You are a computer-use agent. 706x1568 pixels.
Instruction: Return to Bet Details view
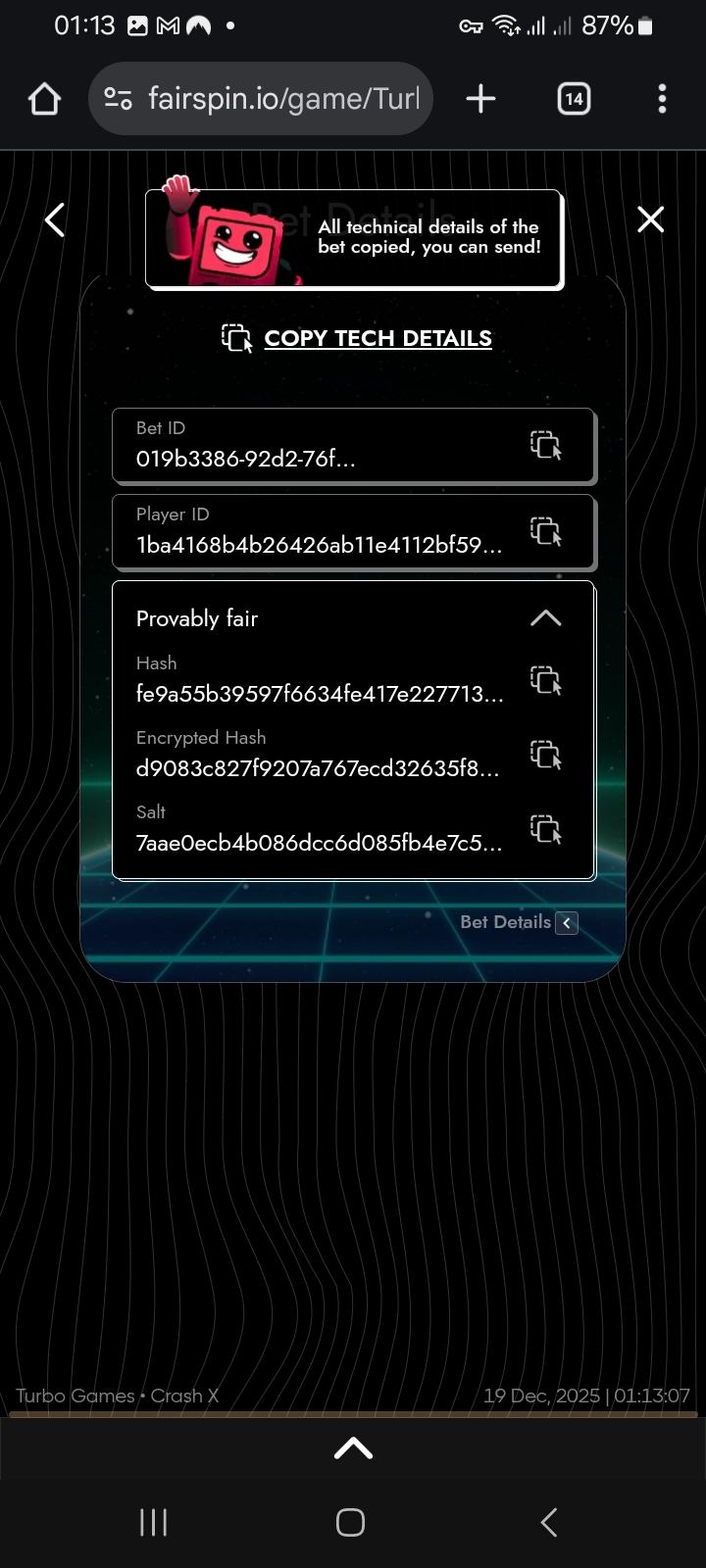click(x=519, y=922)
